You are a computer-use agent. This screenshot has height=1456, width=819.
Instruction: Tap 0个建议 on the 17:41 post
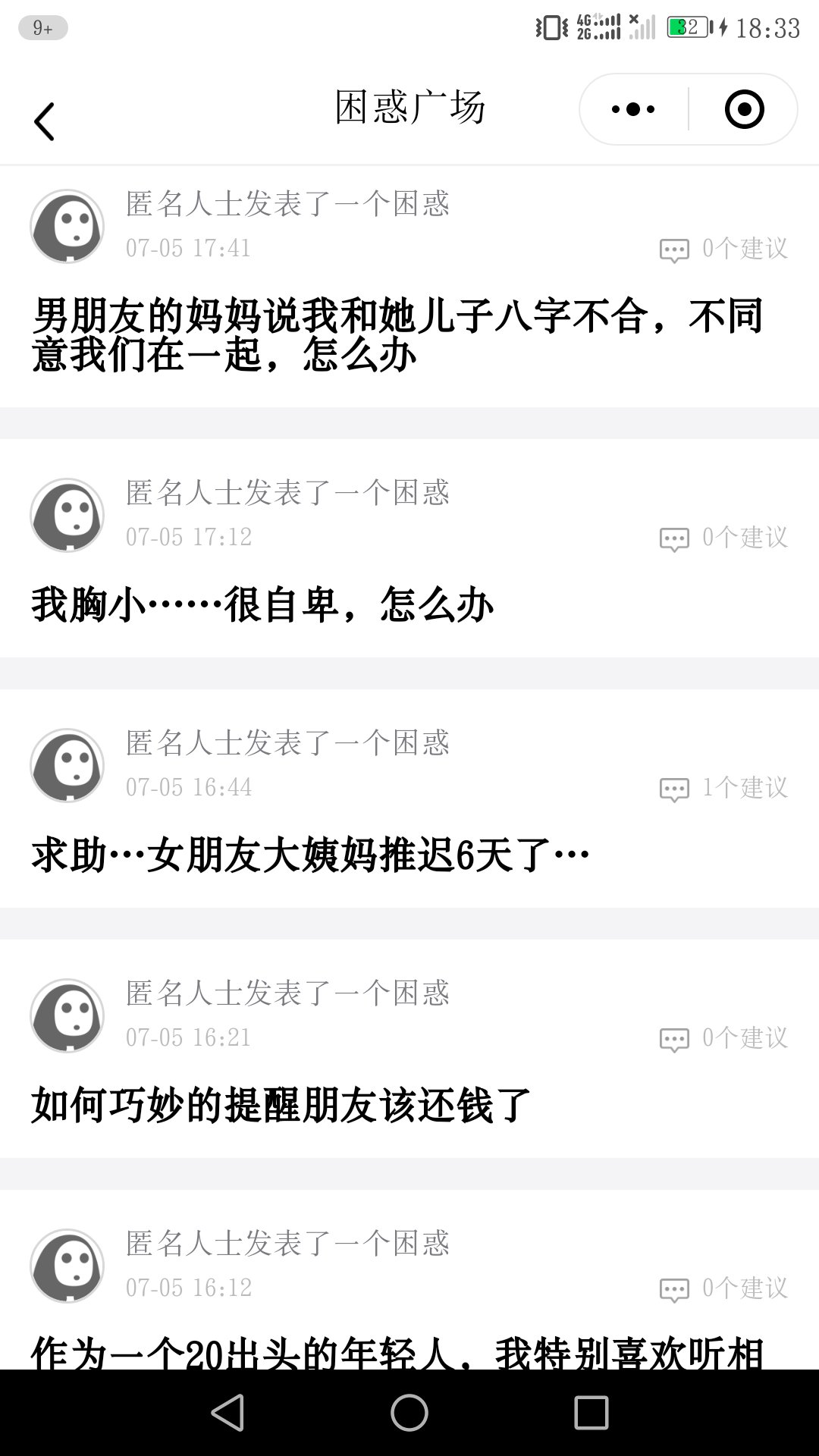tap(724, 248)
